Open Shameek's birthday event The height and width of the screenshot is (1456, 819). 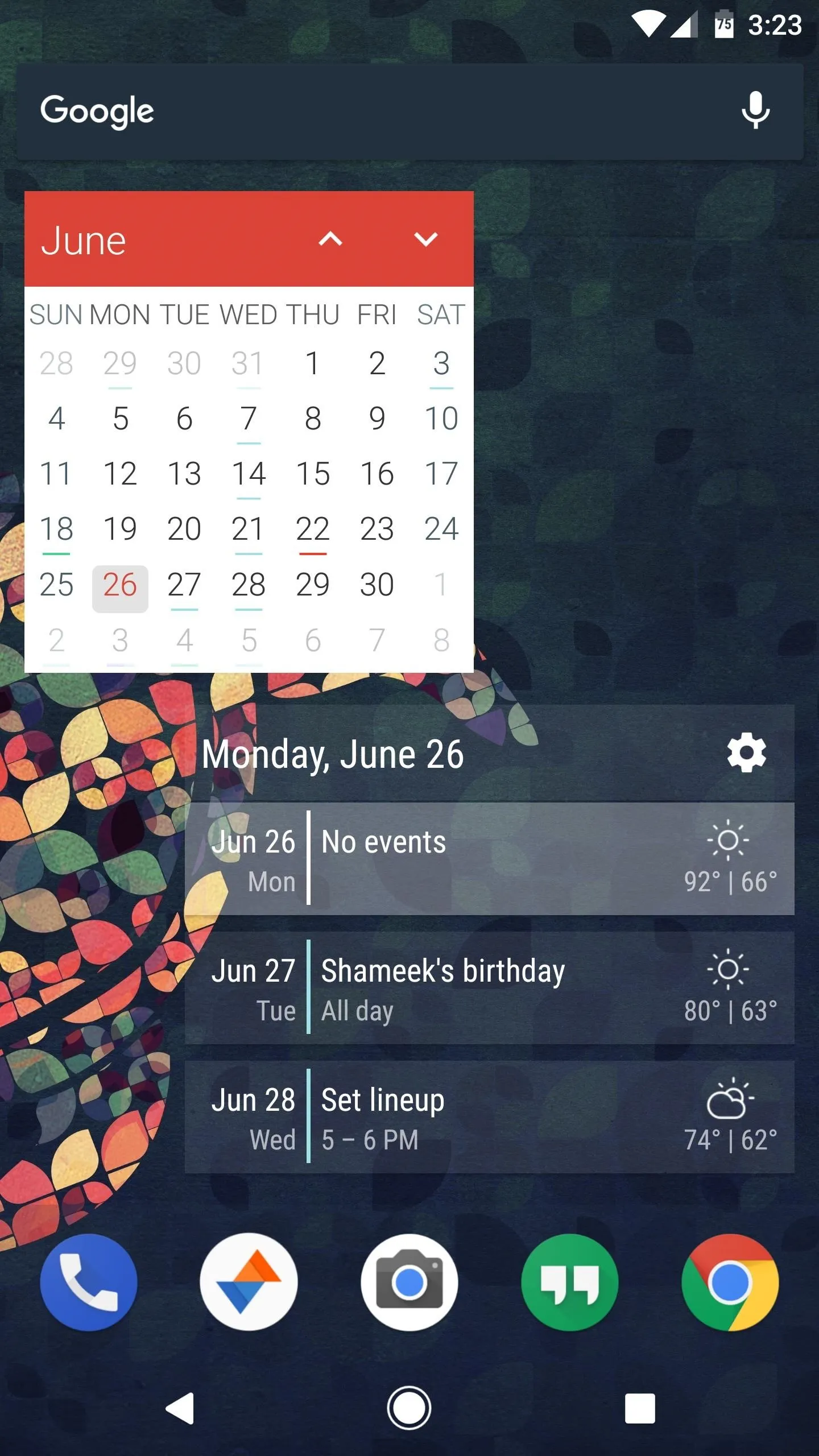click(x=489, y=987)
